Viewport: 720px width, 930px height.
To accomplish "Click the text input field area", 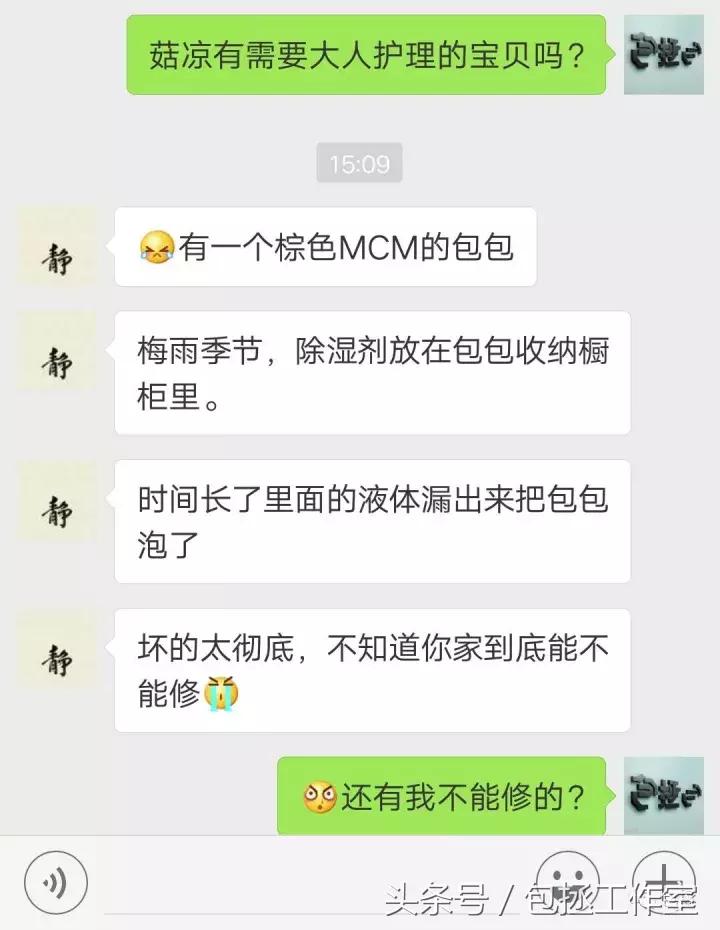I will tap(300, 883).
